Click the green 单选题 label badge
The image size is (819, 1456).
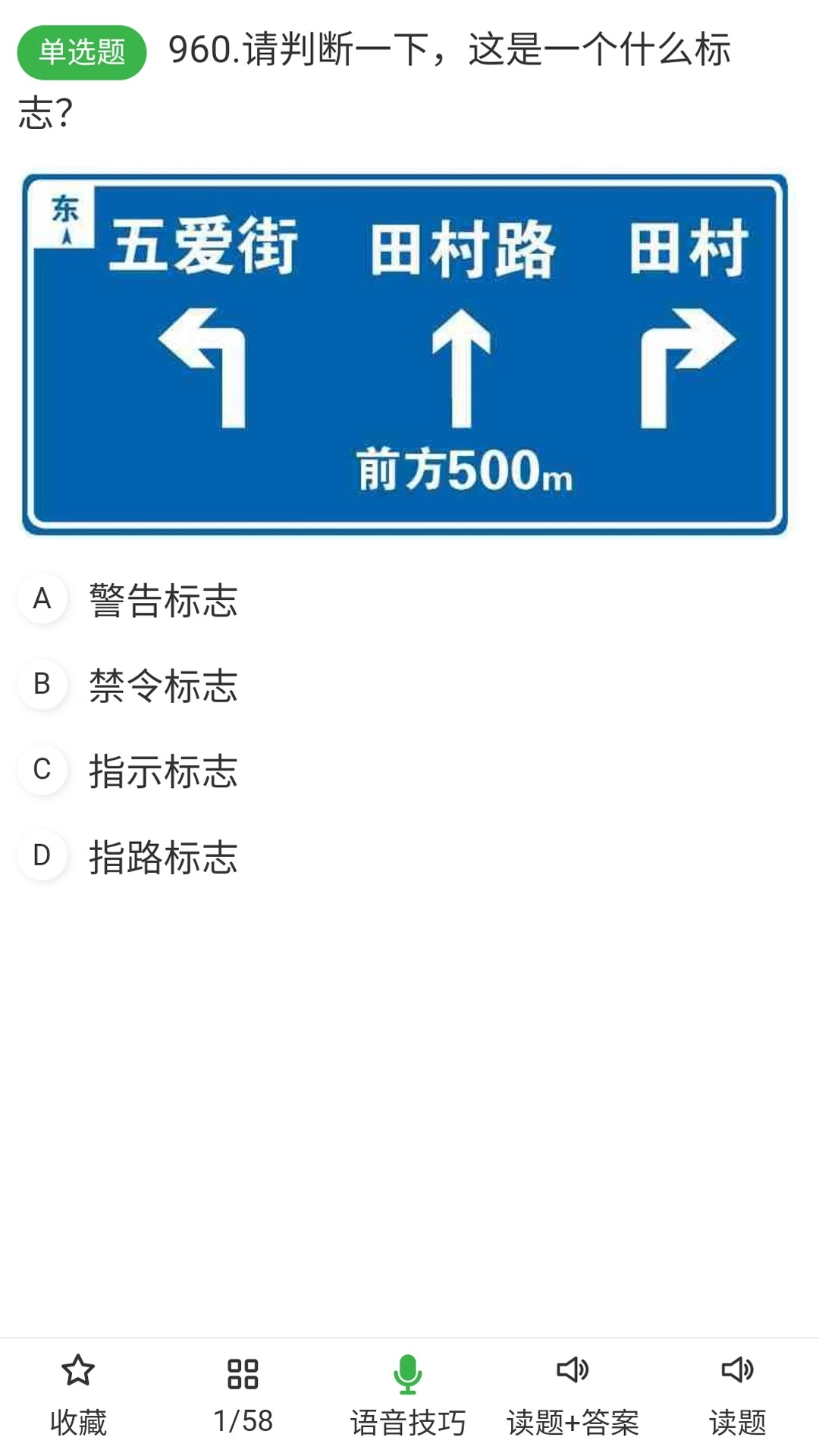click(83, 50)
